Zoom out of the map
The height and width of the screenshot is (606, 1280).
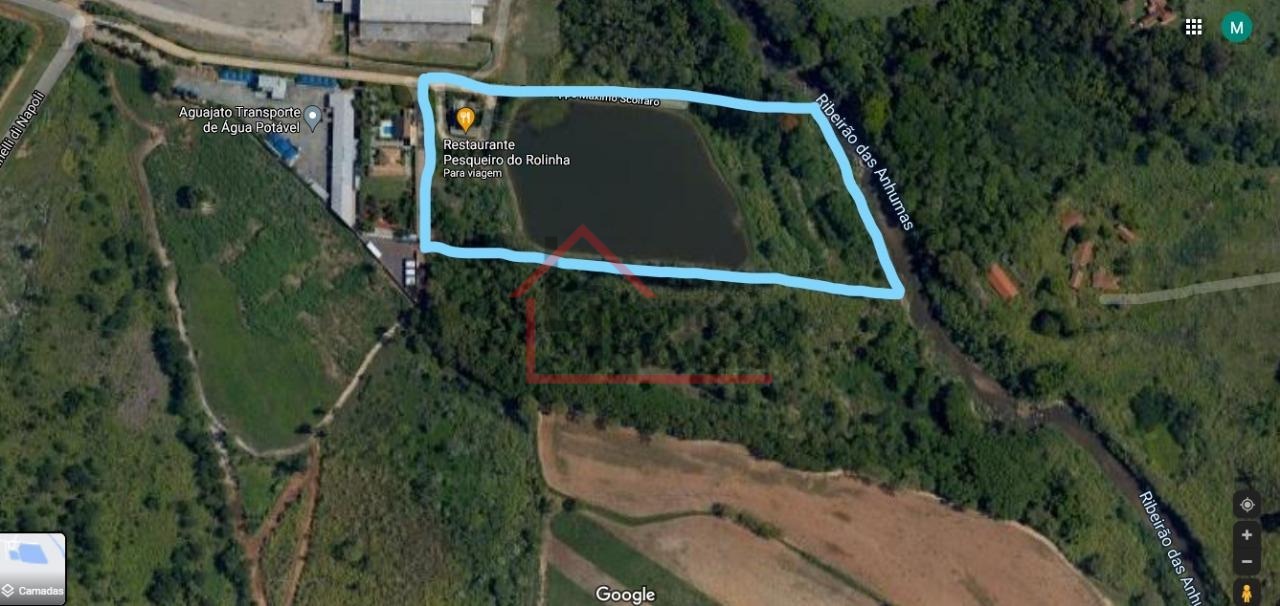click(1246, 561)
